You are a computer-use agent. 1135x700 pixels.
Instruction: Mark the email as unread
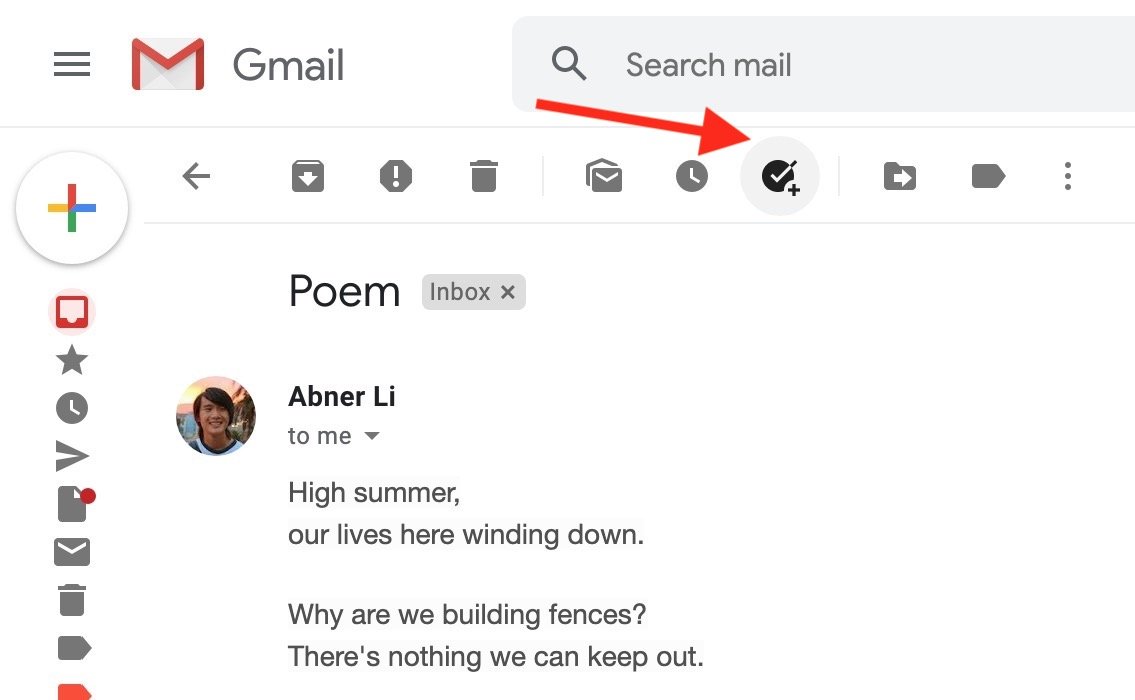tap(604, 178)
